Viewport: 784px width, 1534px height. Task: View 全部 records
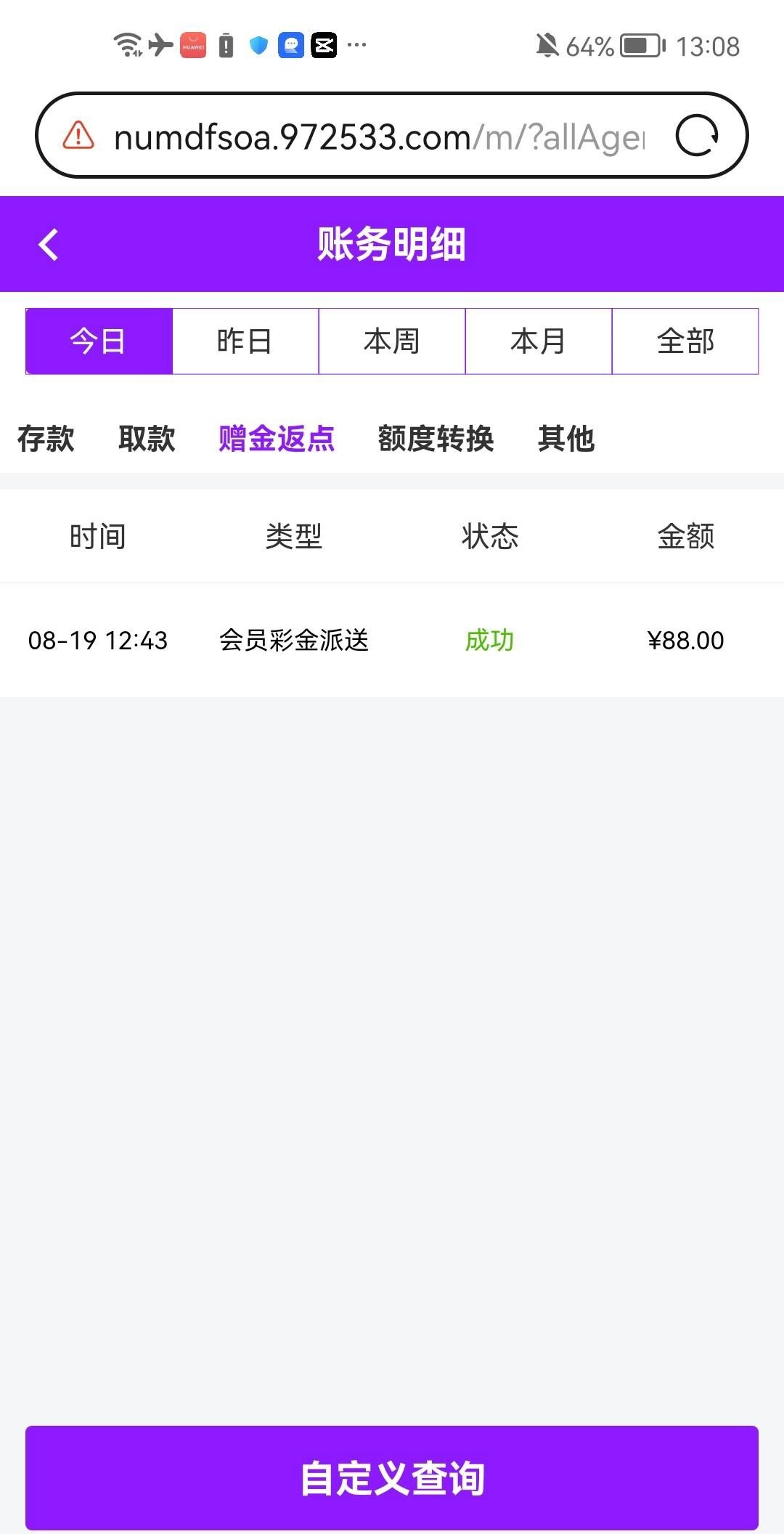click(685, 341)
